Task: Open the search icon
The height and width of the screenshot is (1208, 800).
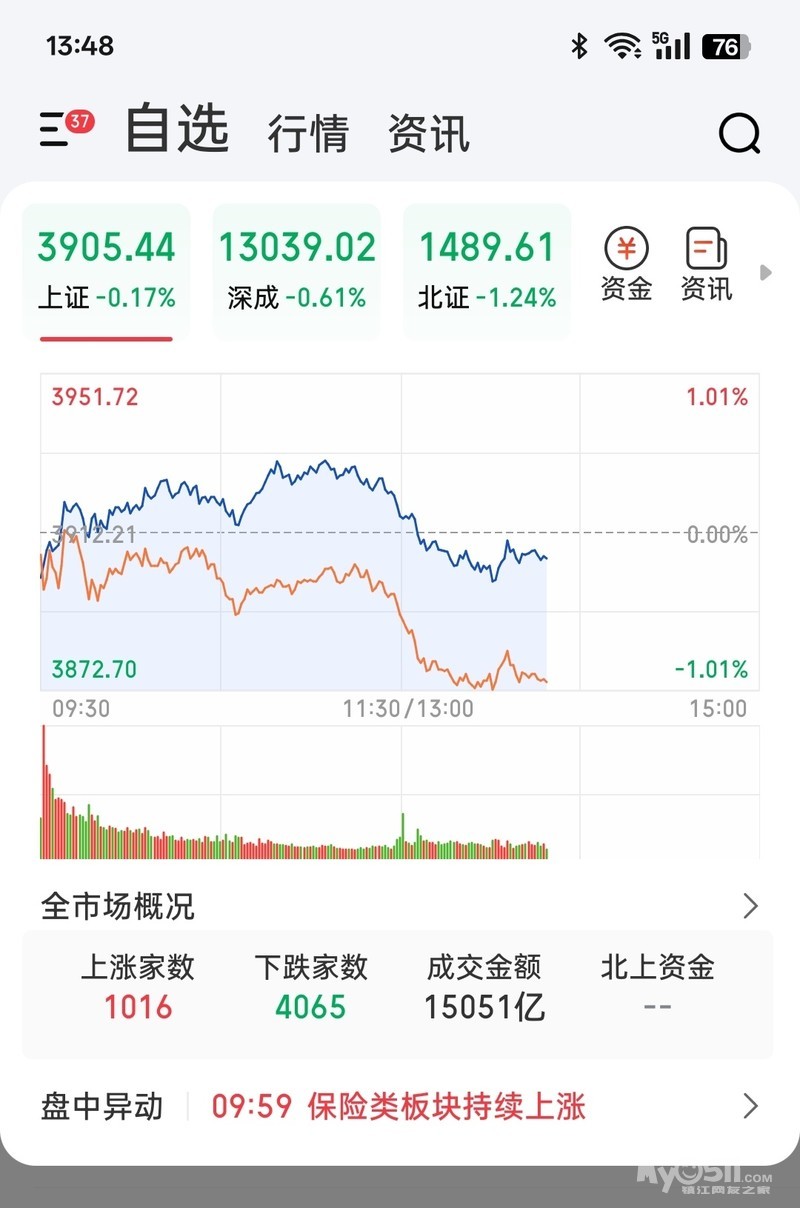Action: point(740,133)
